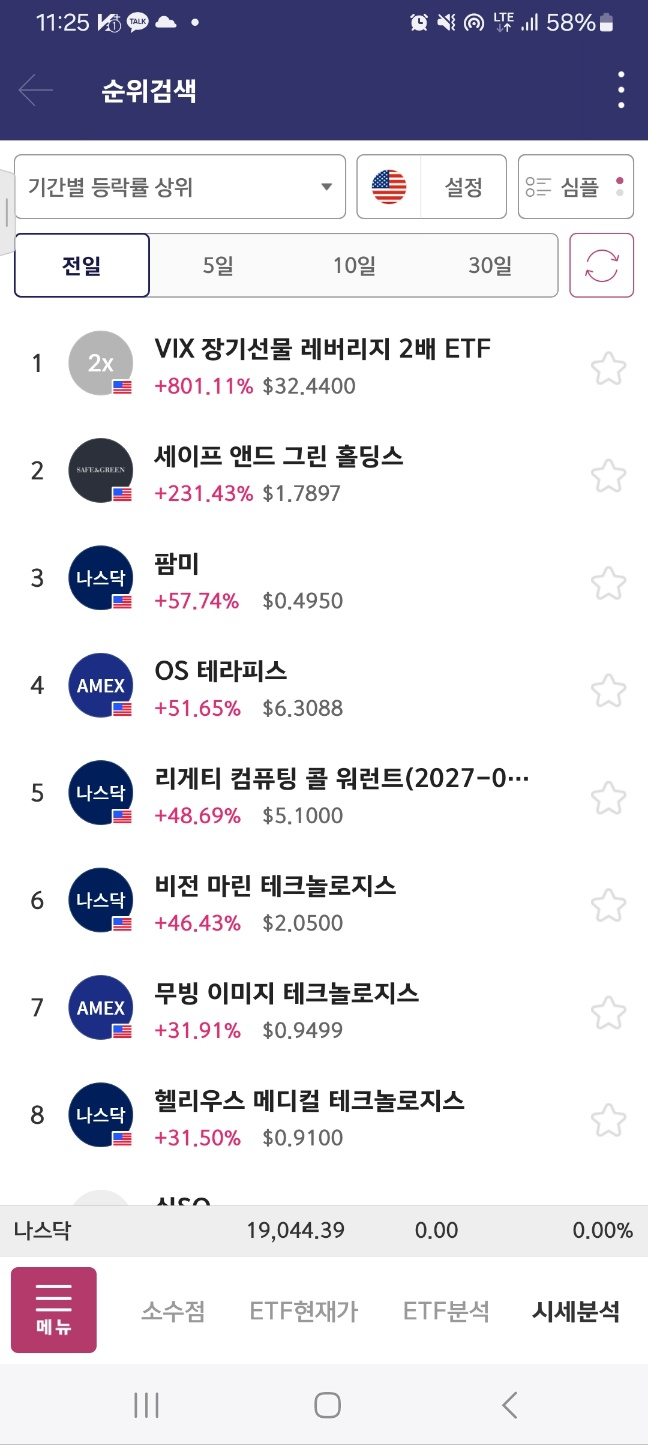Go back using the top-left arrow
Image resolution: width=648 pixels, height=1445 pixels.
36,91
